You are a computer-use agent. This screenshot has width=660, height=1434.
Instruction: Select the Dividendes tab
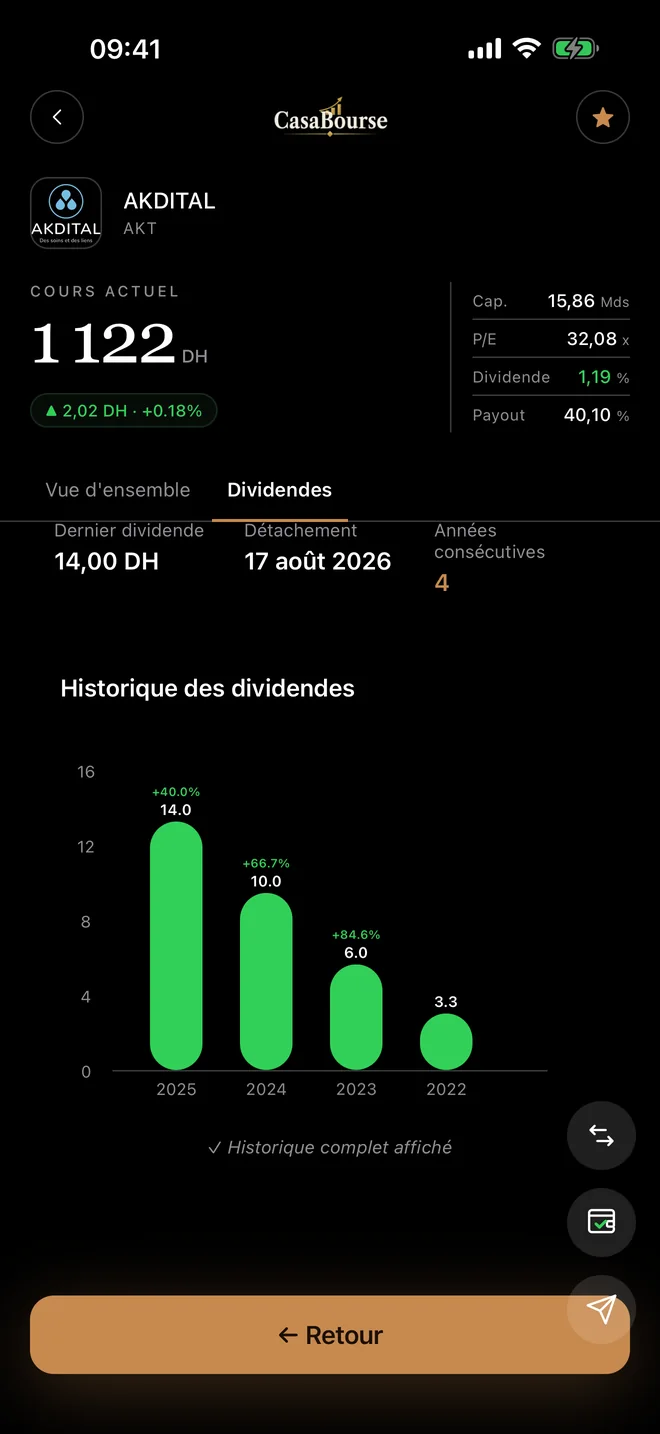[280, 490]
